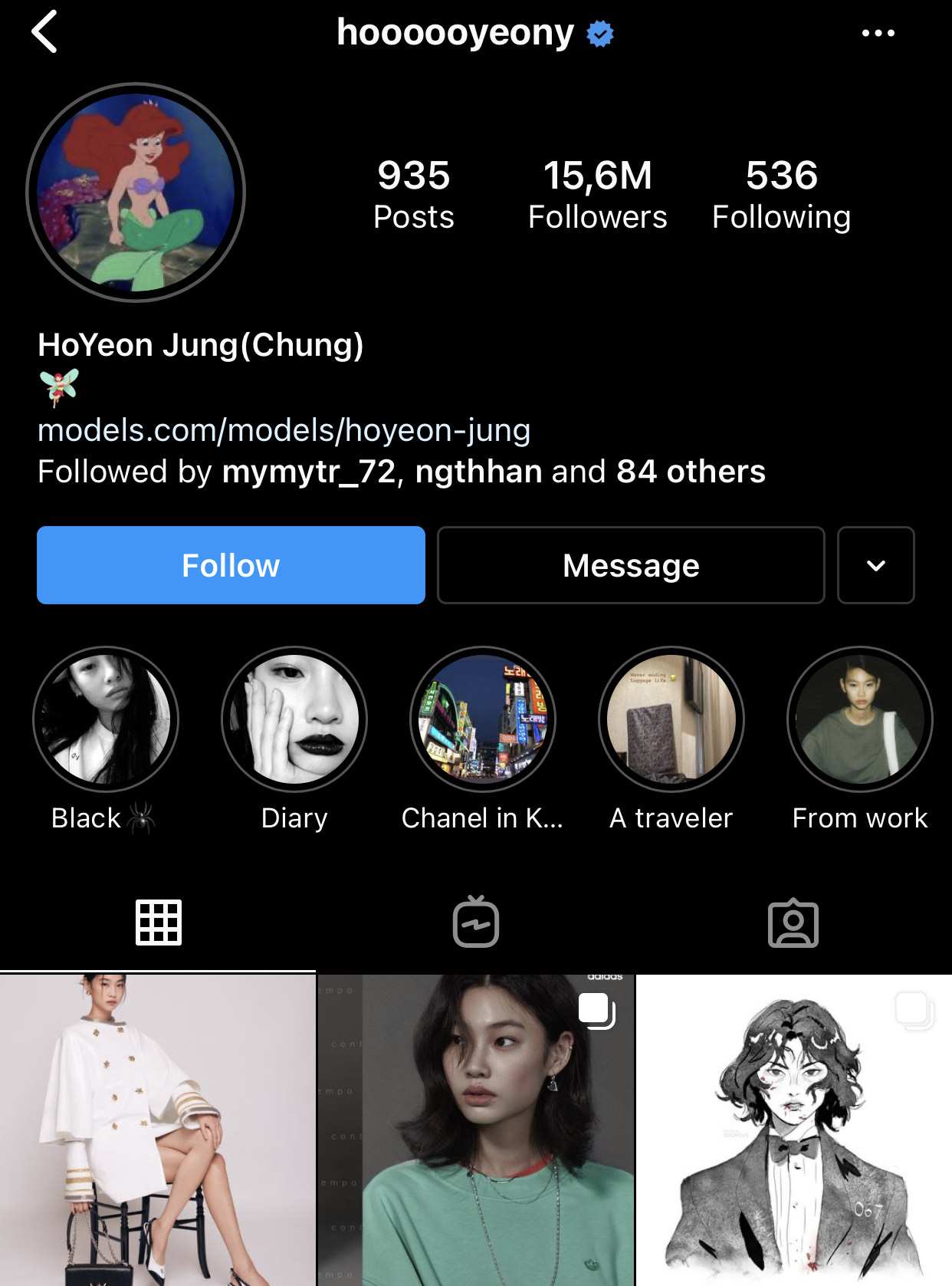View the Ariel profile picture
The image size is (952, 1286).
(136, 192)
